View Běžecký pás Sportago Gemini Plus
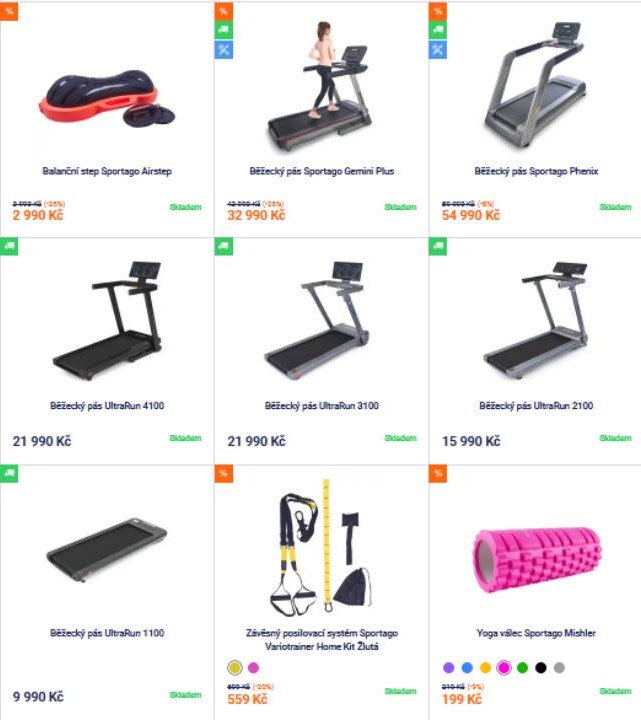Image resolution: width=641 pixels, height=720 pixels. click(322, 171)
